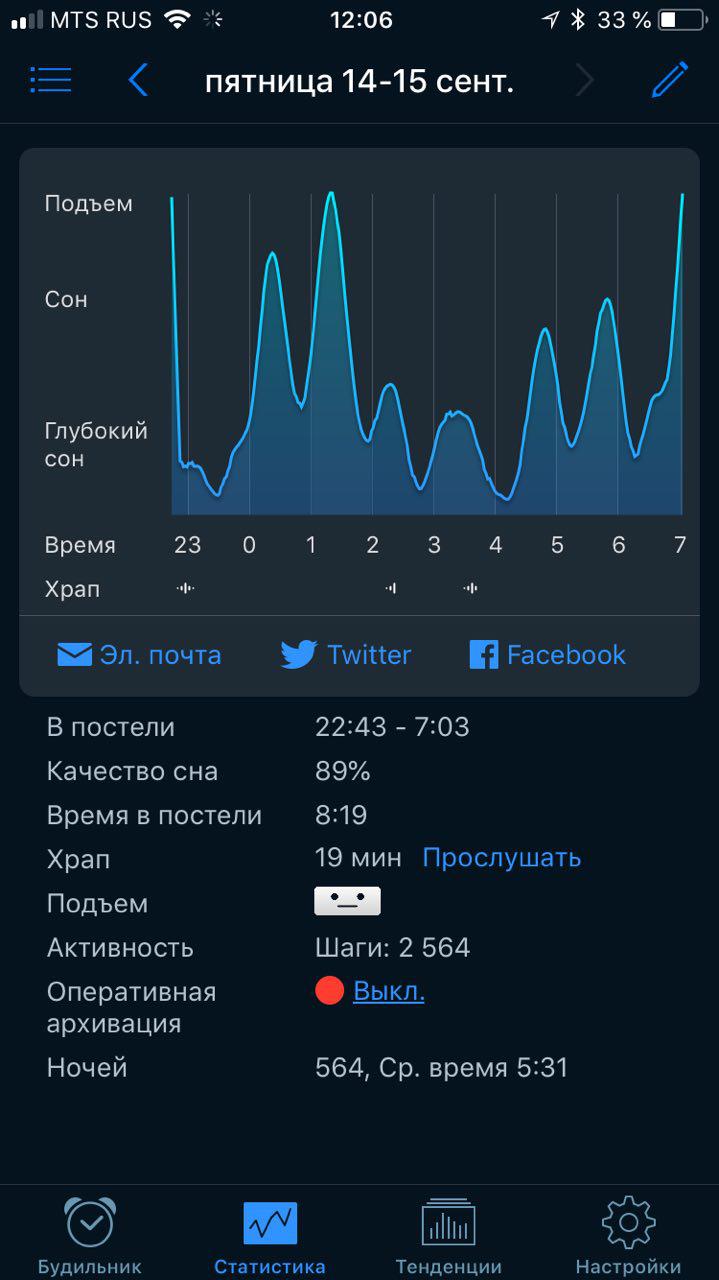Share the sleep graph on Twitter
The height and width of the screenshot is (1280, 719).
(x=346, y=655)
